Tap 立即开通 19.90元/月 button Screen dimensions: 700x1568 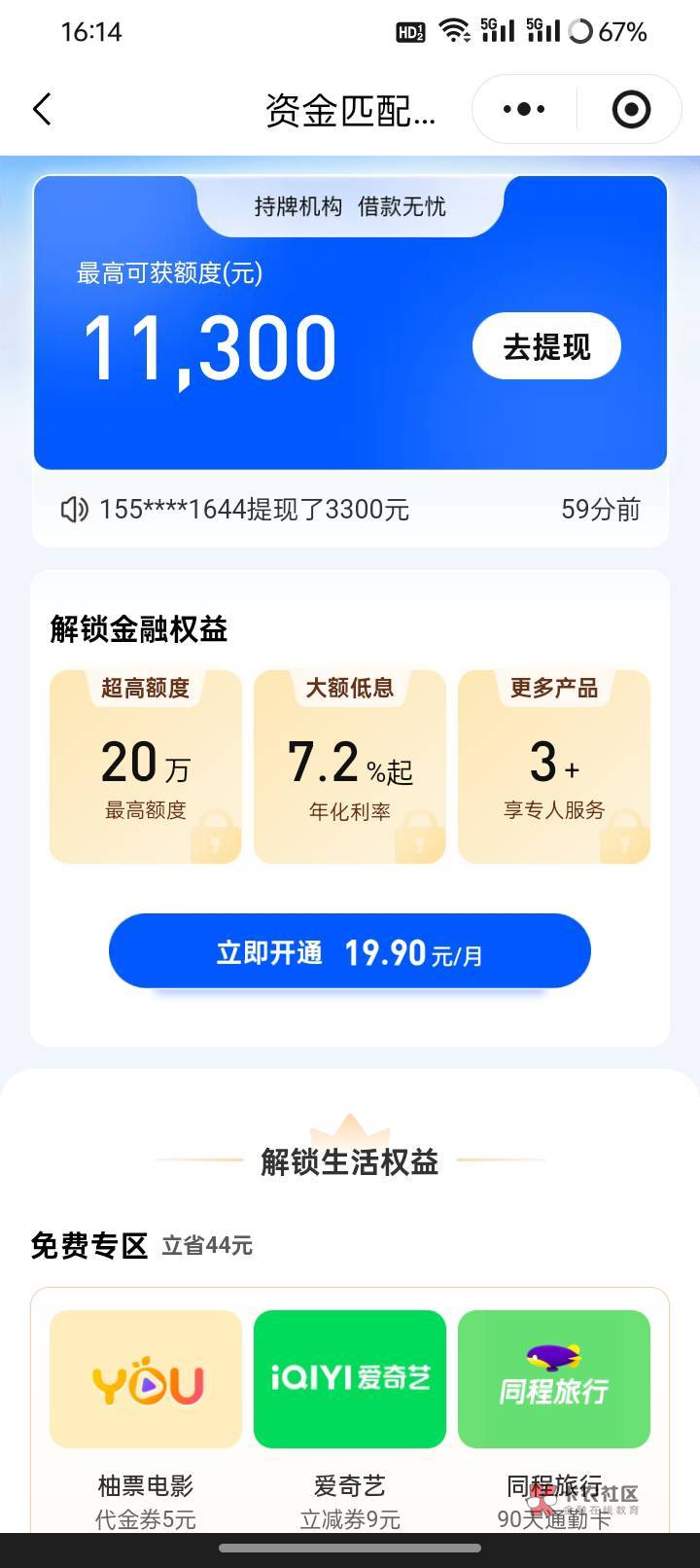pyautogui.click(x=350, y=951)
